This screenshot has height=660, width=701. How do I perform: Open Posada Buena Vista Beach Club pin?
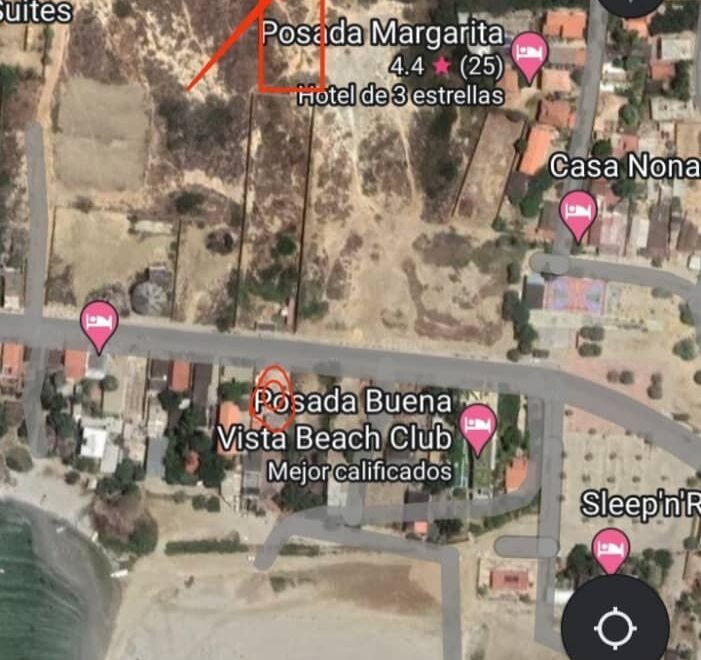pyautogui.click(x=478, y=425)
